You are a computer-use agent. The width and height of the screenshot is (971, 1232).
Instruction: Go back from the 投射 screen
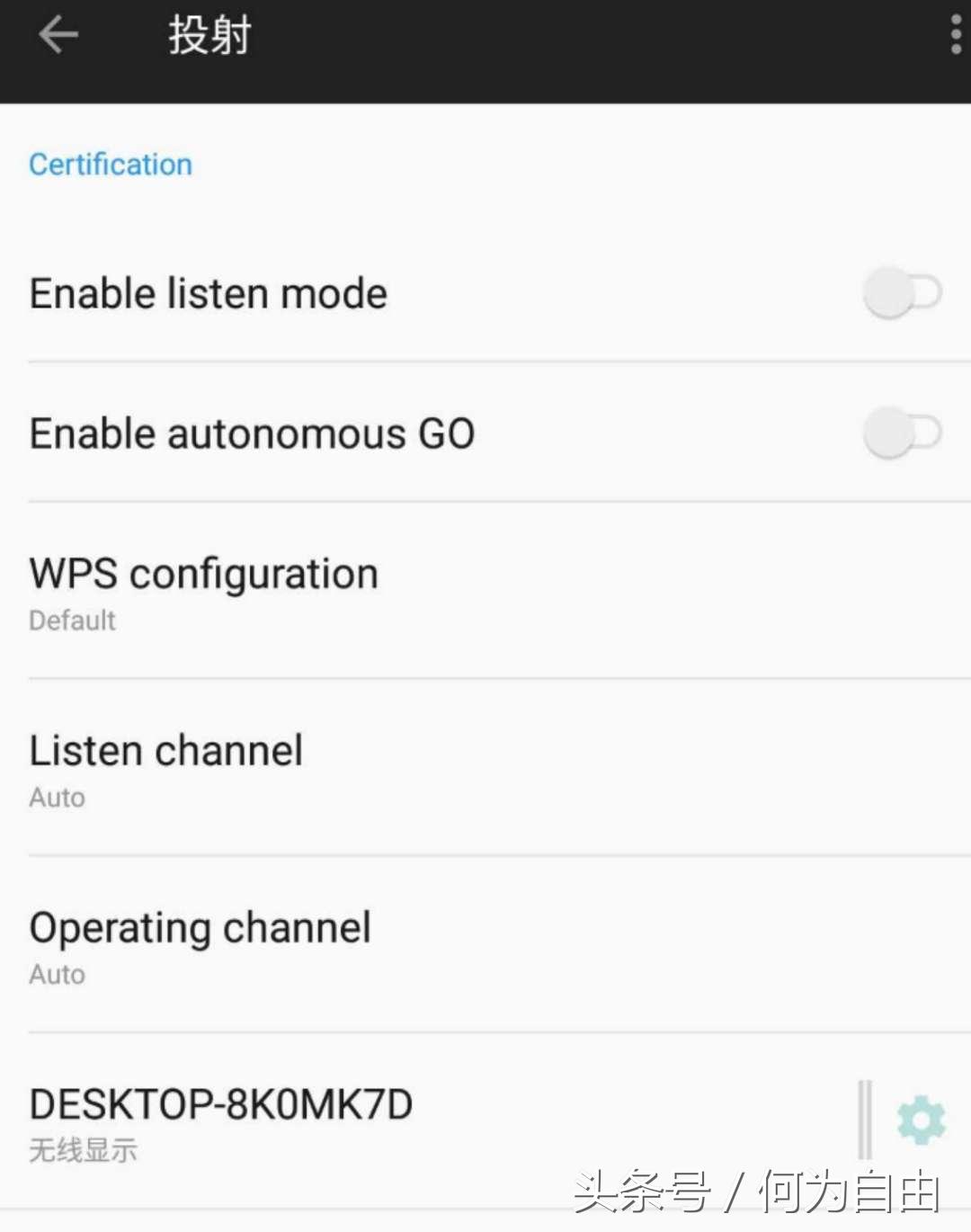pyautogui.click(x=58, y=36)
